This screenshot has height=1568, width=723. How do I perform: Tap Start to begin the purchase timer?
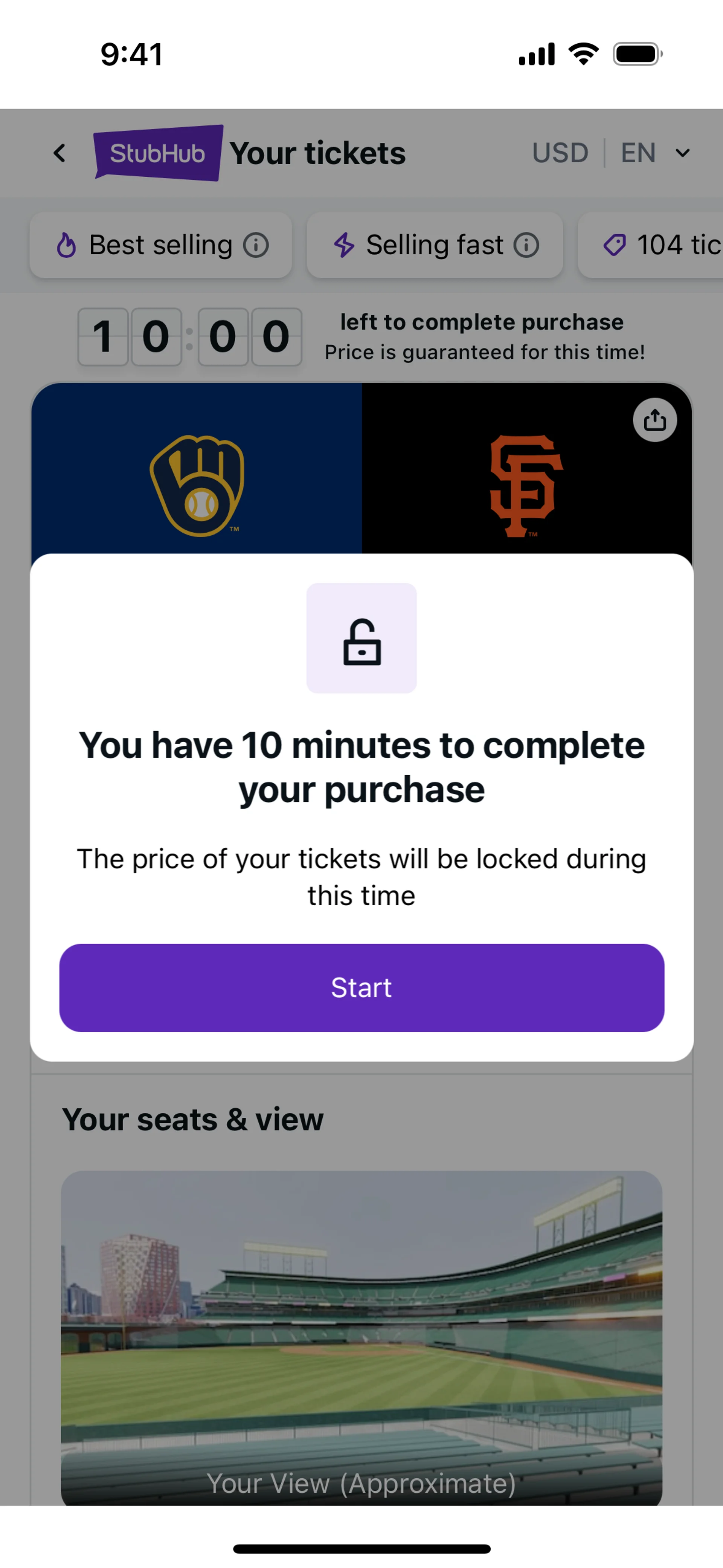(x=361, y=987)
